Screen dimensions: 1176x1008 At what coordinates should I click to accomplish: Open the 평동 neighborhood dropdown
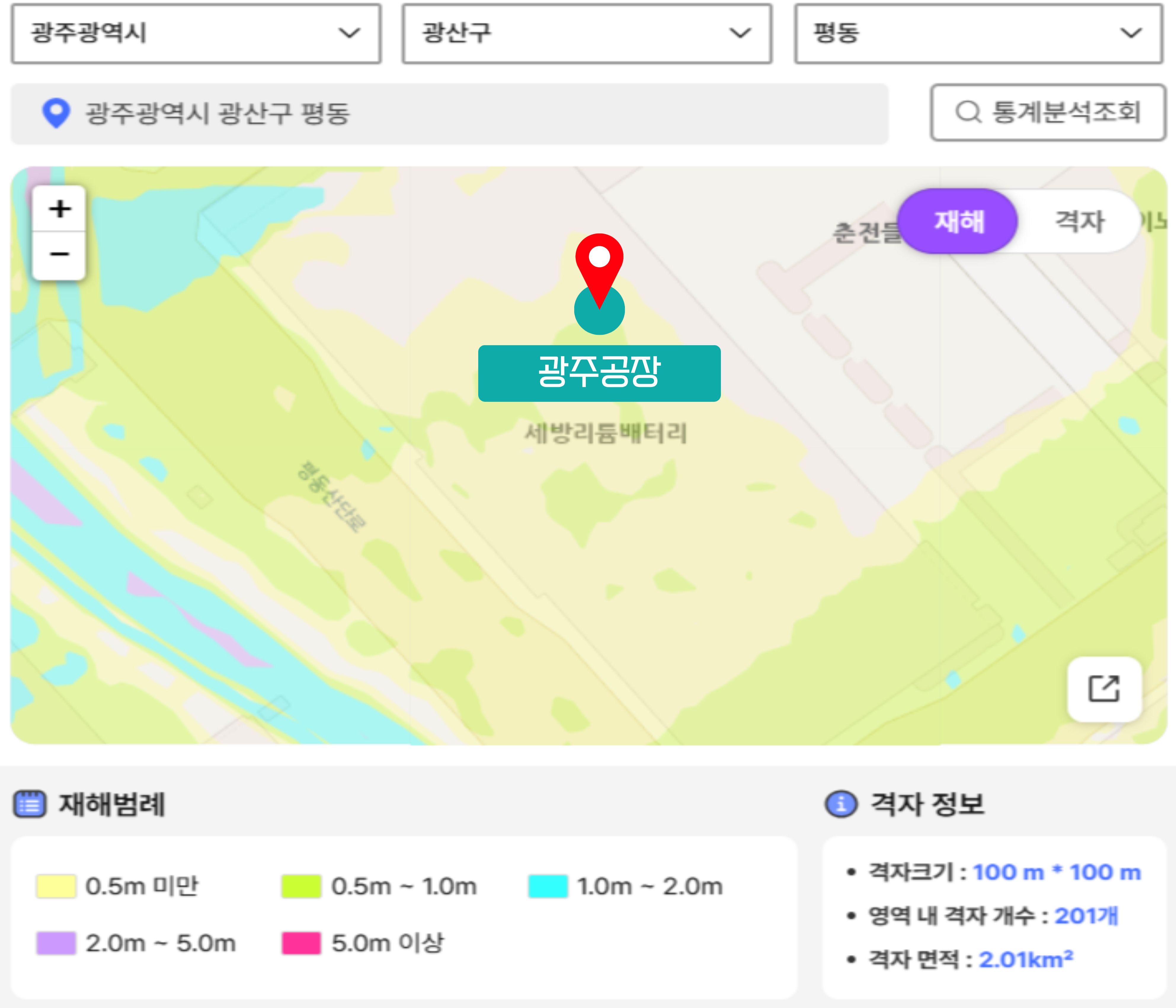click(x=978, y=33)
